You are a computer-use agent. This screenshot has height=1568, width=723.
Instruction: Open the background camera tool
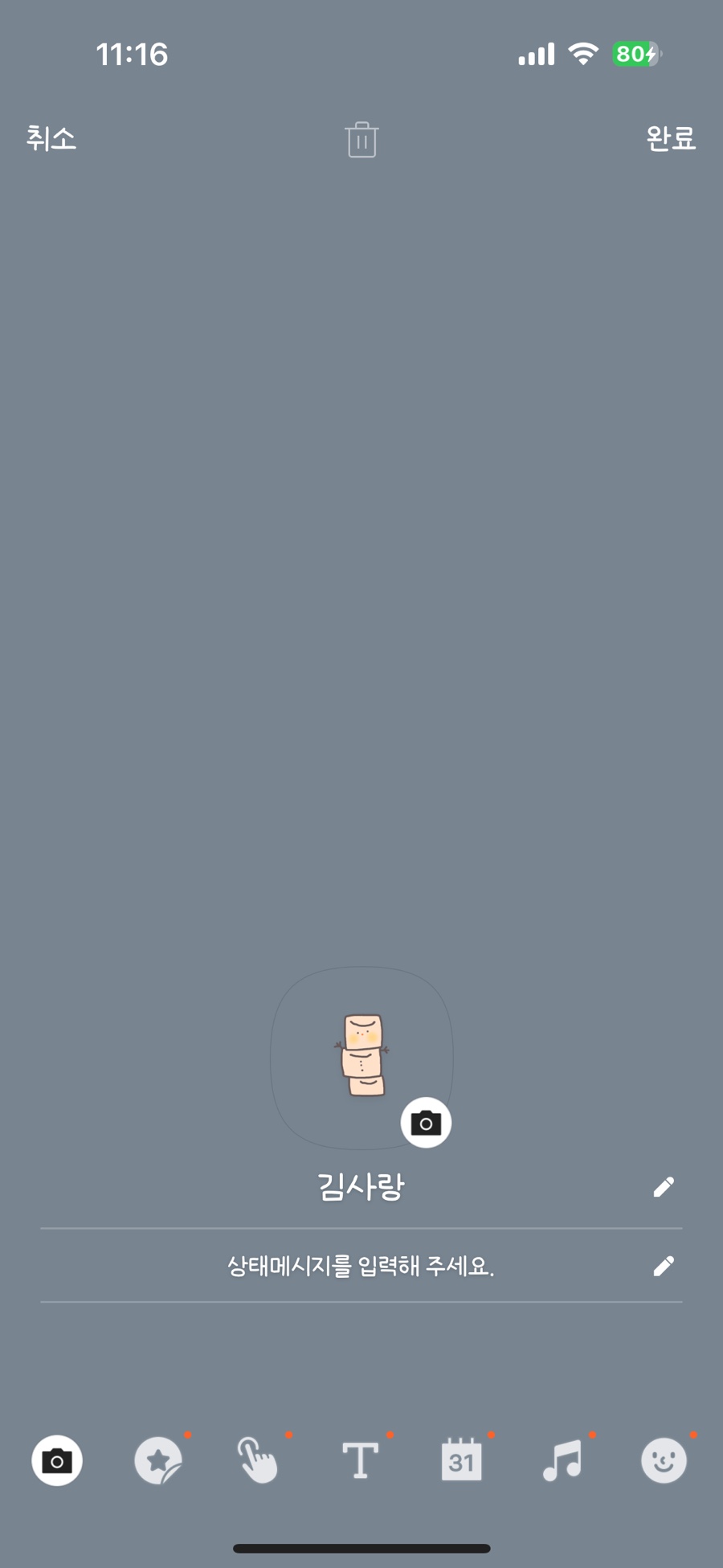click(57, 1460)
